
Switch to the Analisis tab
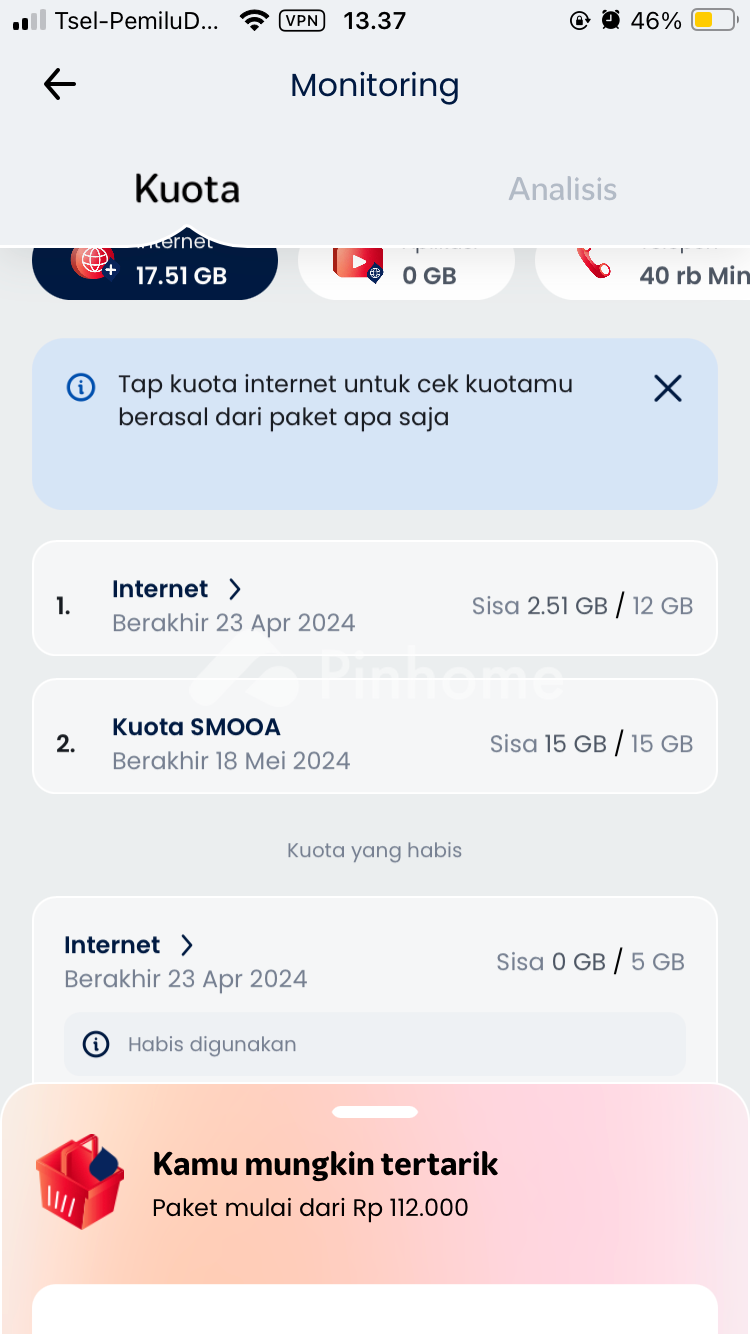coord(562,189)
